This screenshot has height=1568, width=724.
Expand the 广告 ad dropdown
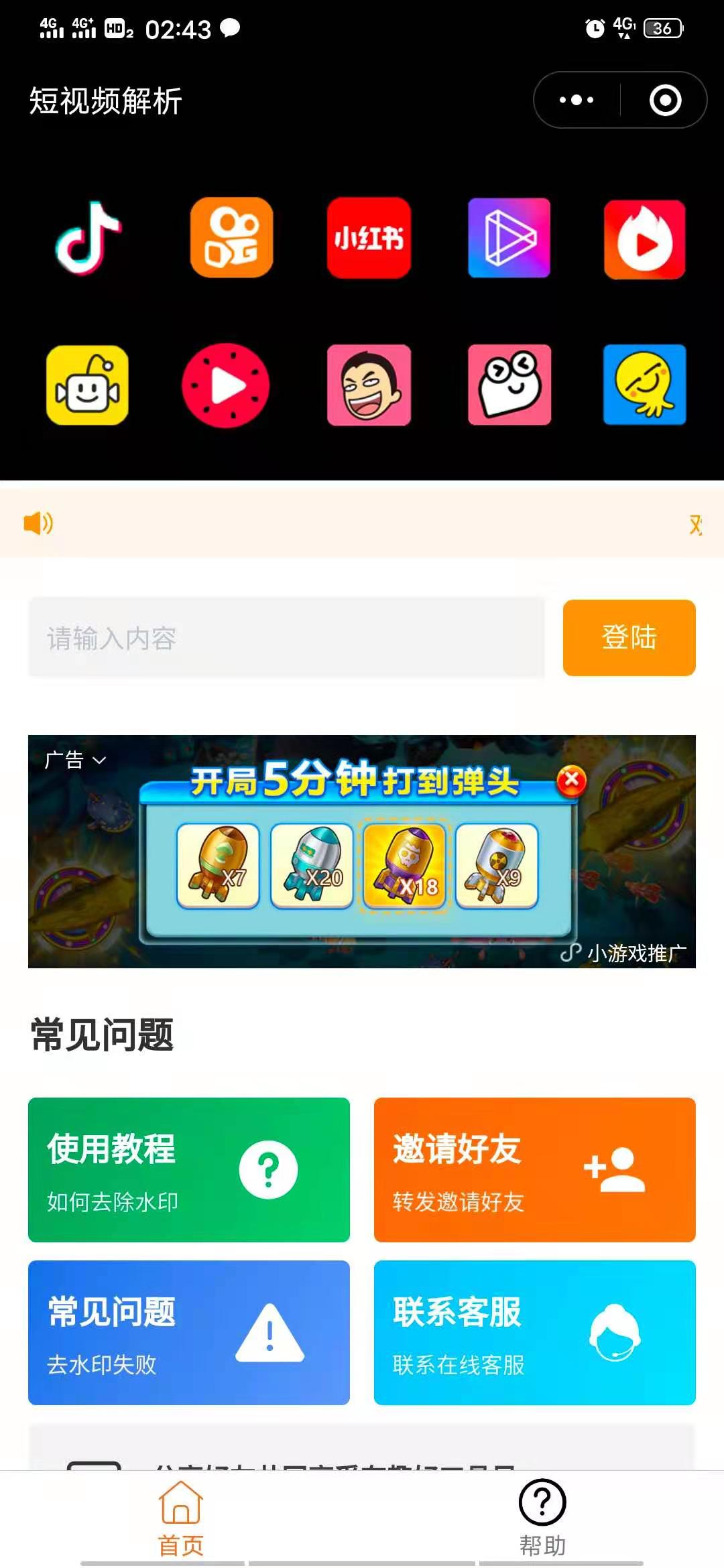(x=74, y=760)
